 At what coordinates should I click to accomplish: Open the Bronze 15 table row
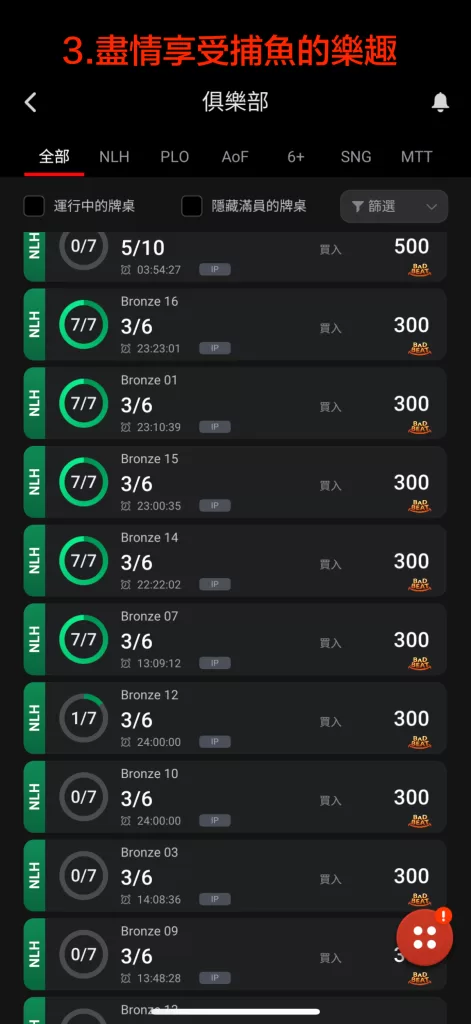(235, 482)
